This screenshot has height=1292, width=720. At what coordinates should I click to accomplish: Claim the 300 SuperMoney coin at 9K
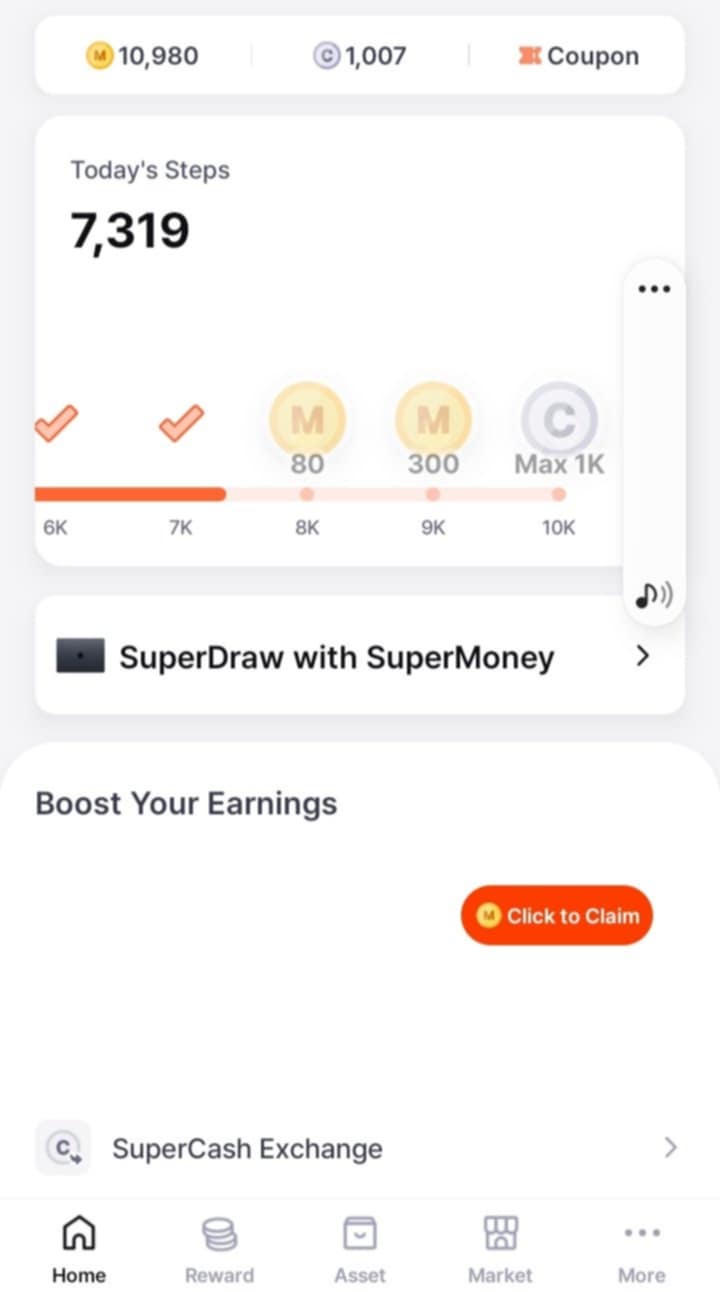pos(433,420)
